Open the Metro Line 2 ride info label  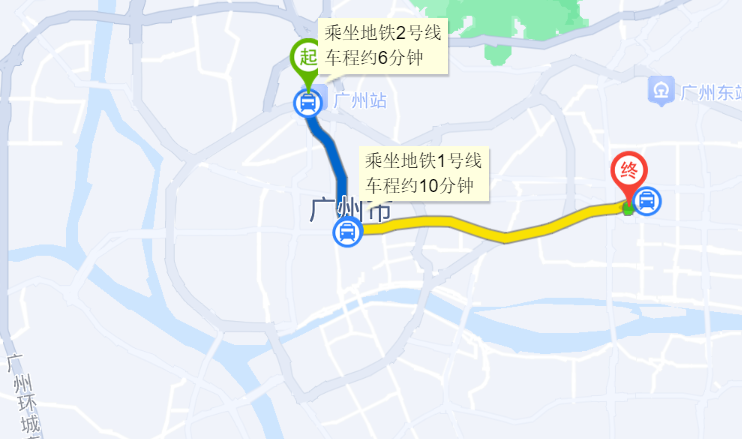tap(382, 47)
